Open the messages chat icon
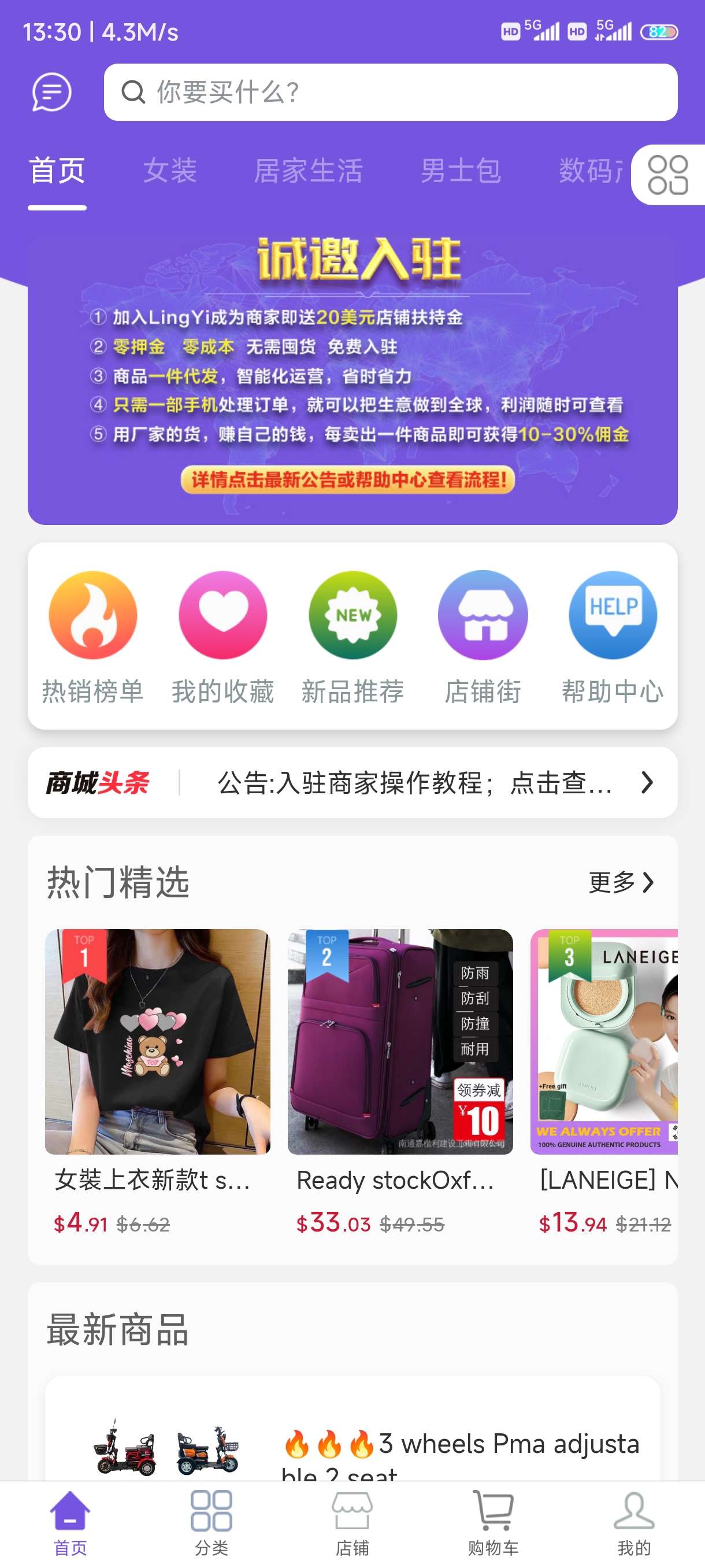 coord(51,93)
